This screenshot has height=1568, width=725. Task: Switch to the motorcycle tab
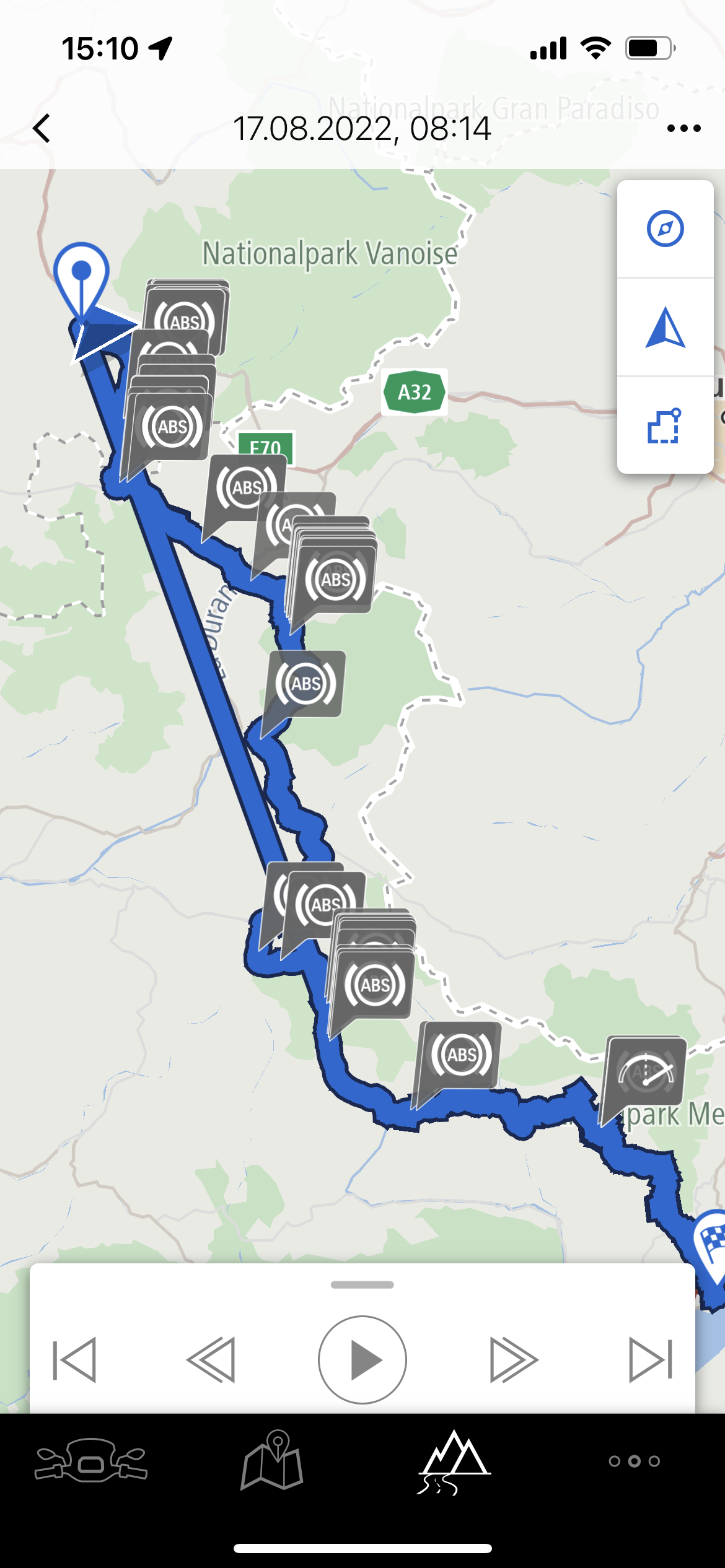pos(91,1461)
